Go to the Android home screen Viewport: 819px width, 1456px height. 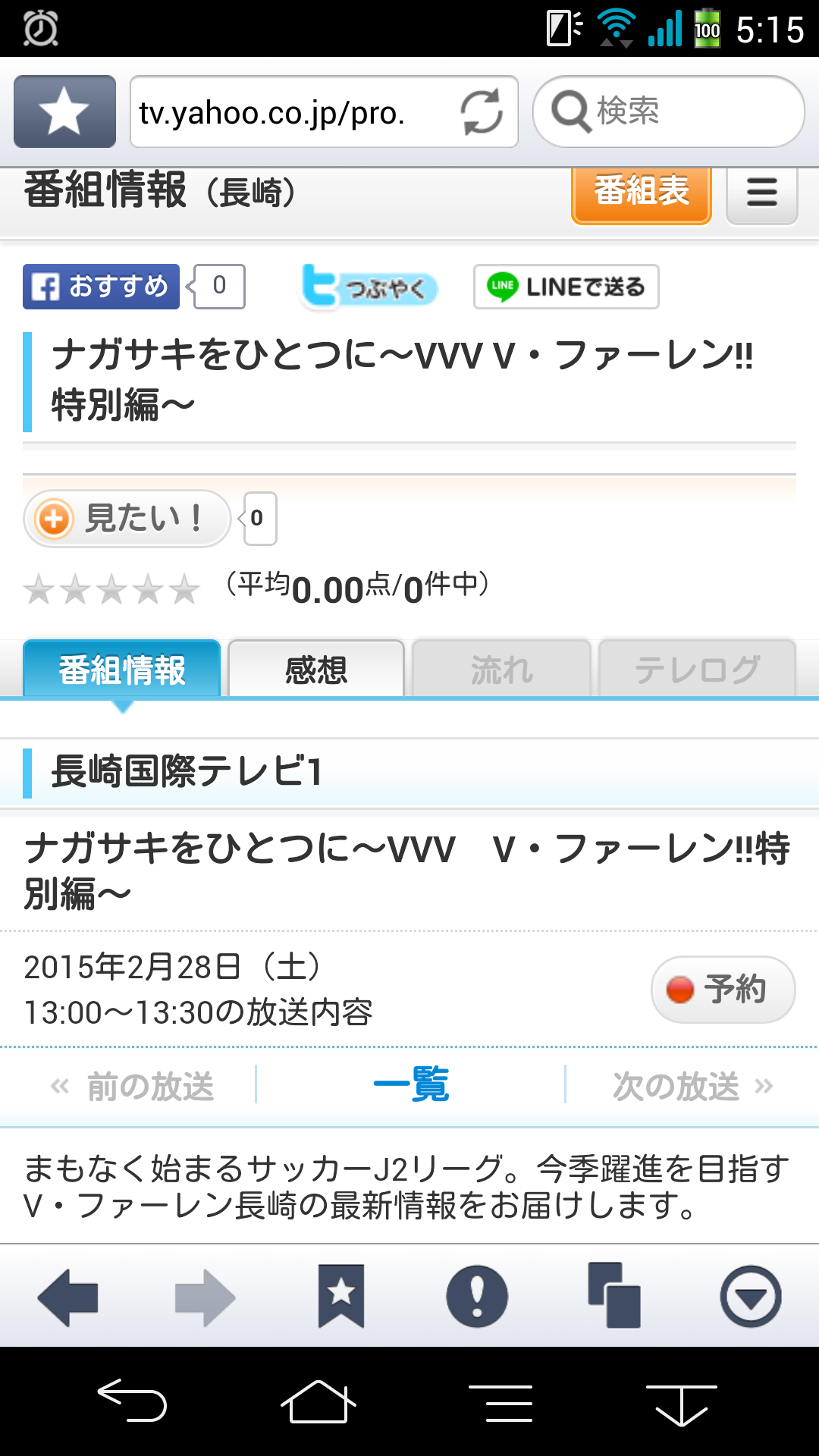[x=318, y=1403]
